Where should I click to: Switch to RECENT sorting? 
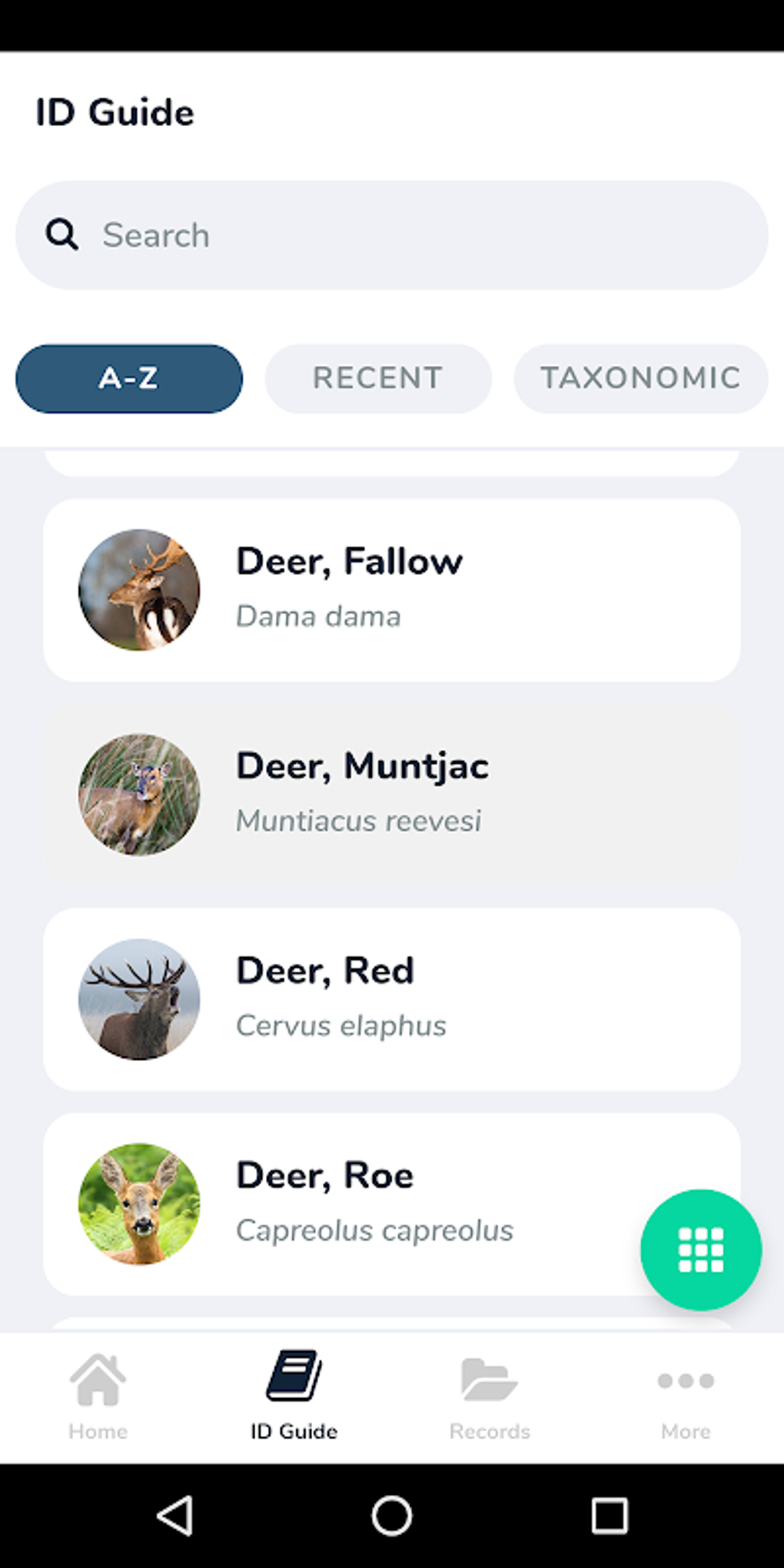(x=377, y=378)
